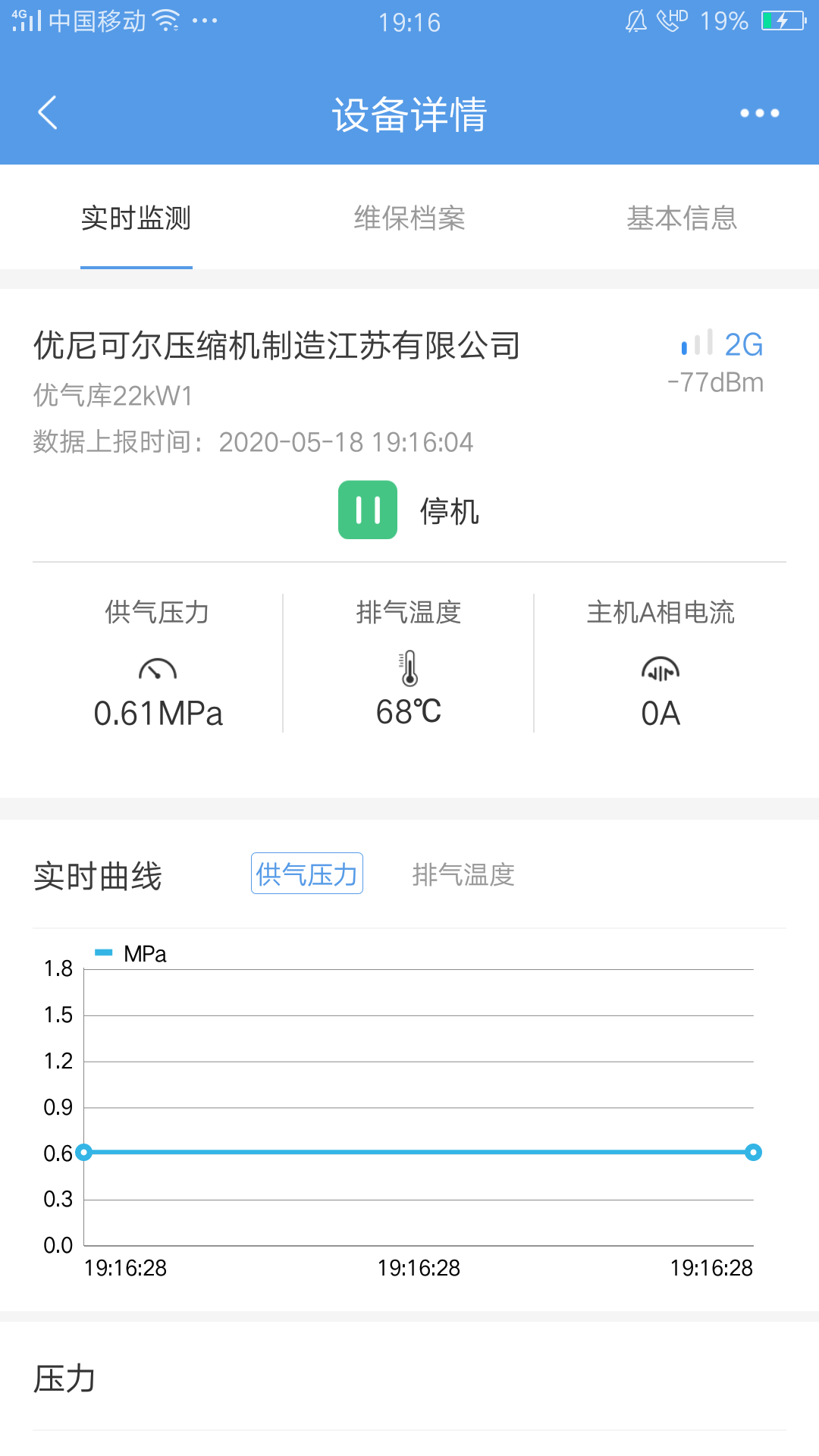The height and width of the screenshot is (1456, 819).
Task: Toggle the MPa legend on the chart
Action: pyautogui.click(x=130, y=954)
